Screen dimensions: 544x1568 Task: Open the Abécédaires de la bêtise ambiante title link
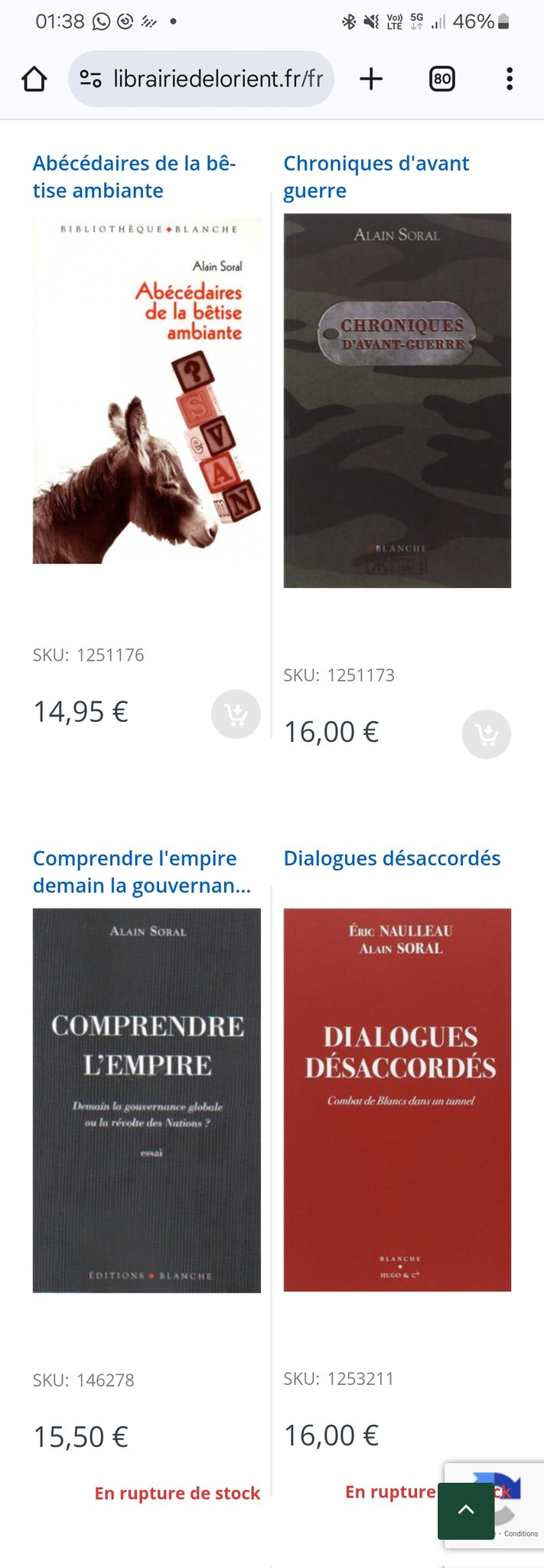point(134,177)
